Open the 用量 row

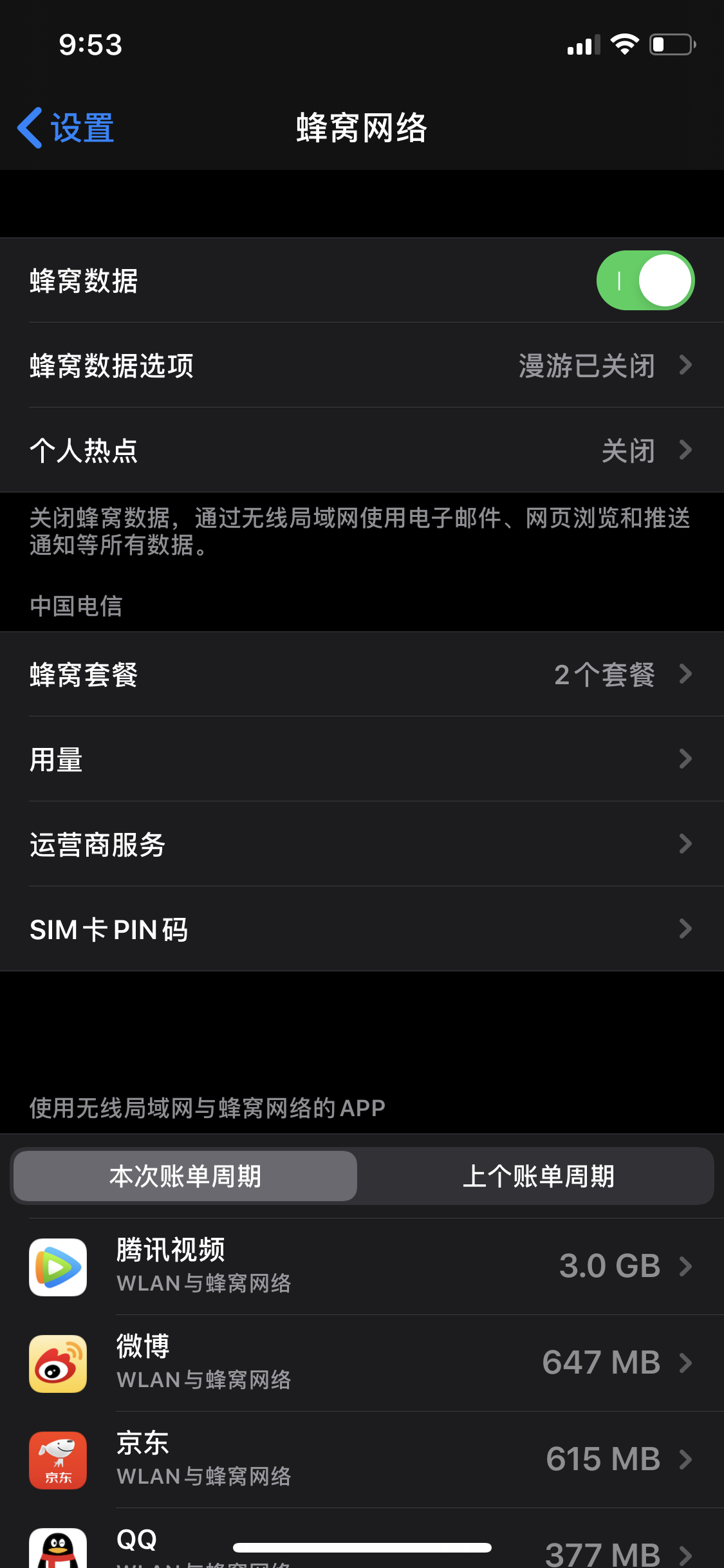(x=362, y=759)
